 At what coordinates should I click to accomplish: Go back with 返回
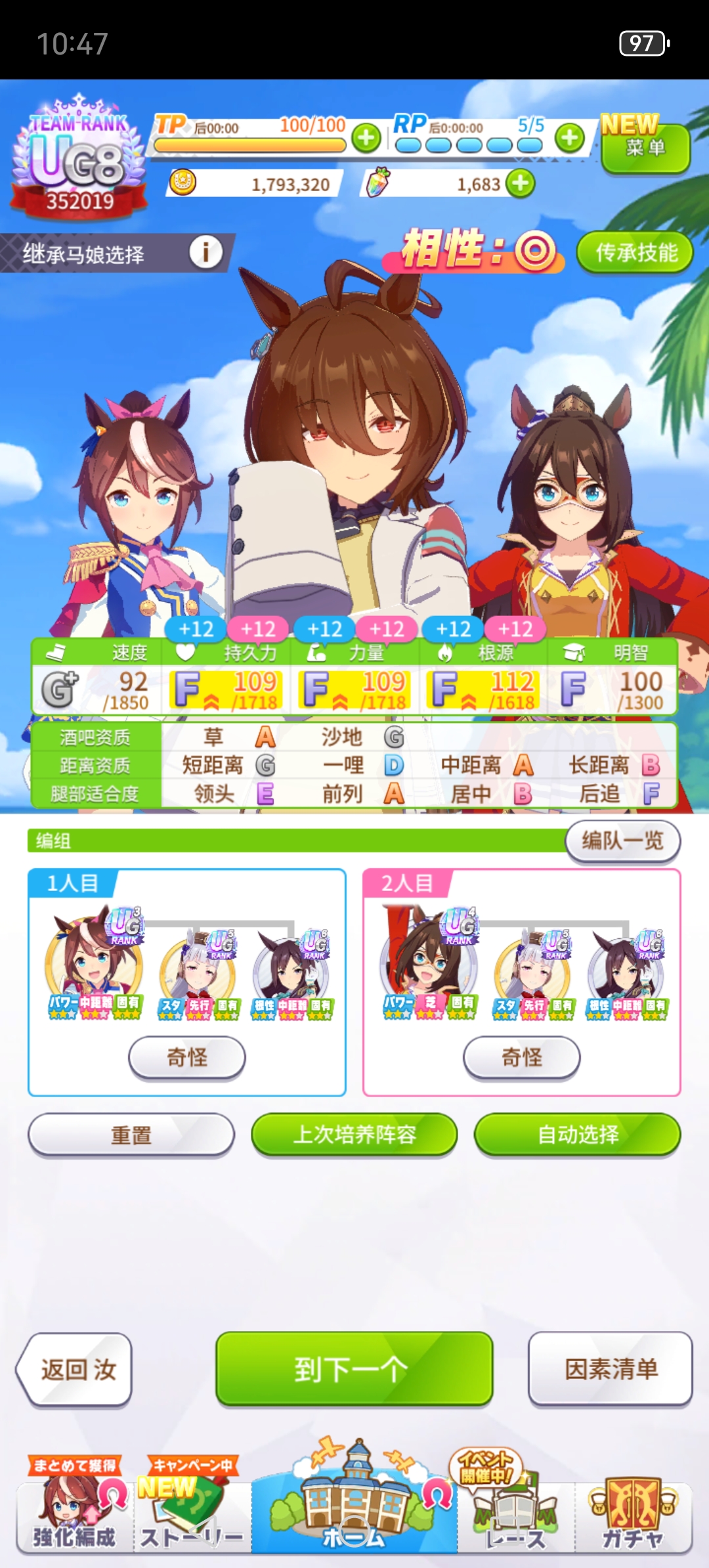click(75, 1370)
